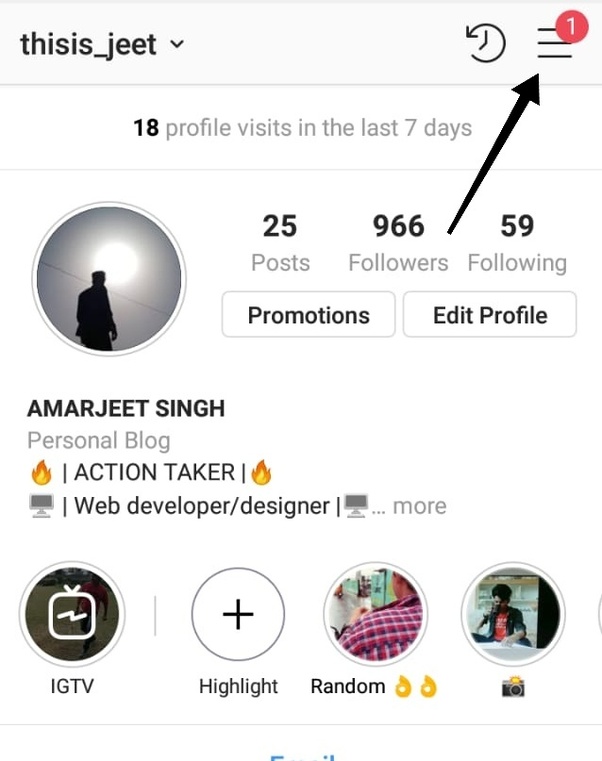
Task: Open the camera emoji highlight
Action: [x=513, y=614]
